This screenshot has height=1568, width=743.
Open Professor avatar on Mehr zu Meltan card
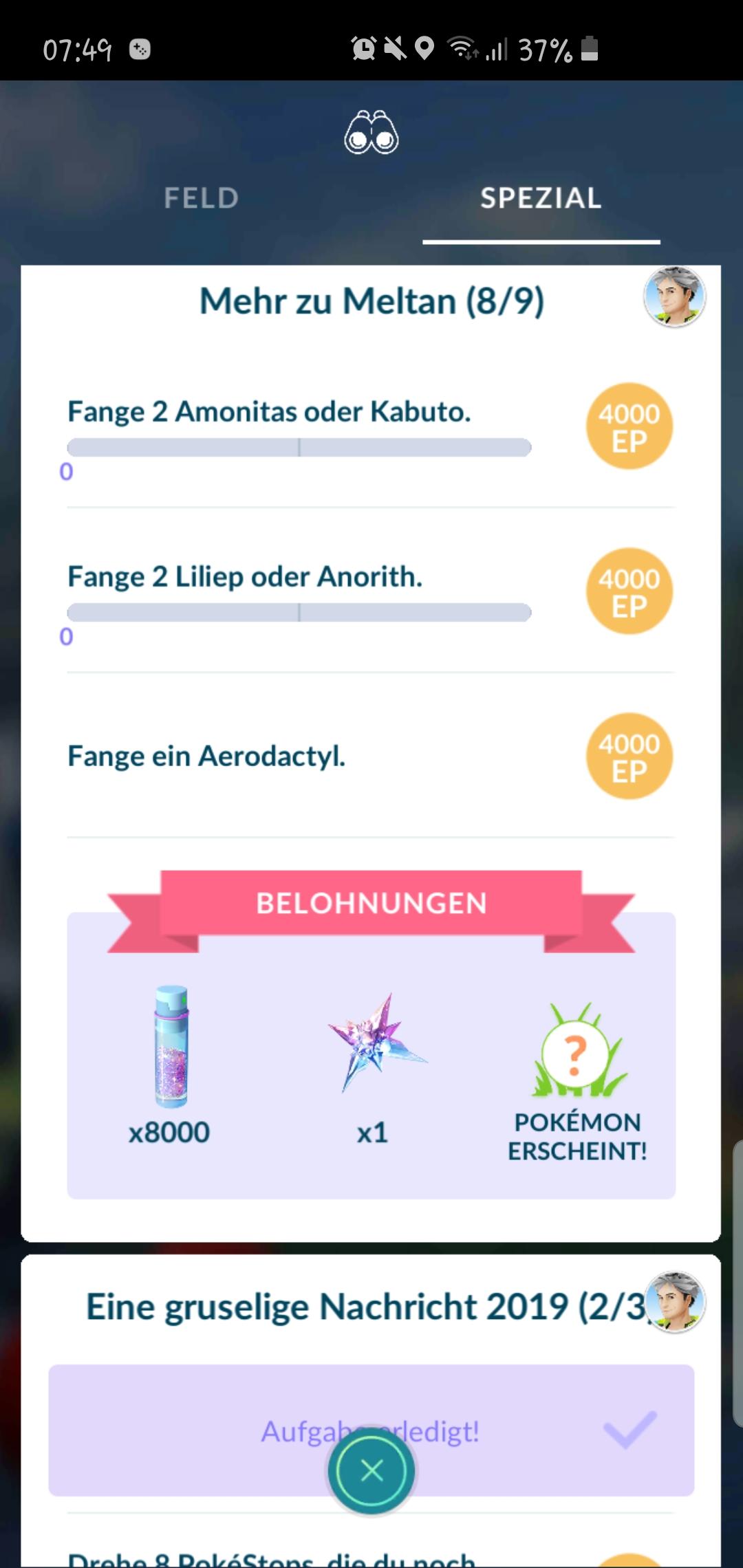point(674,297)
